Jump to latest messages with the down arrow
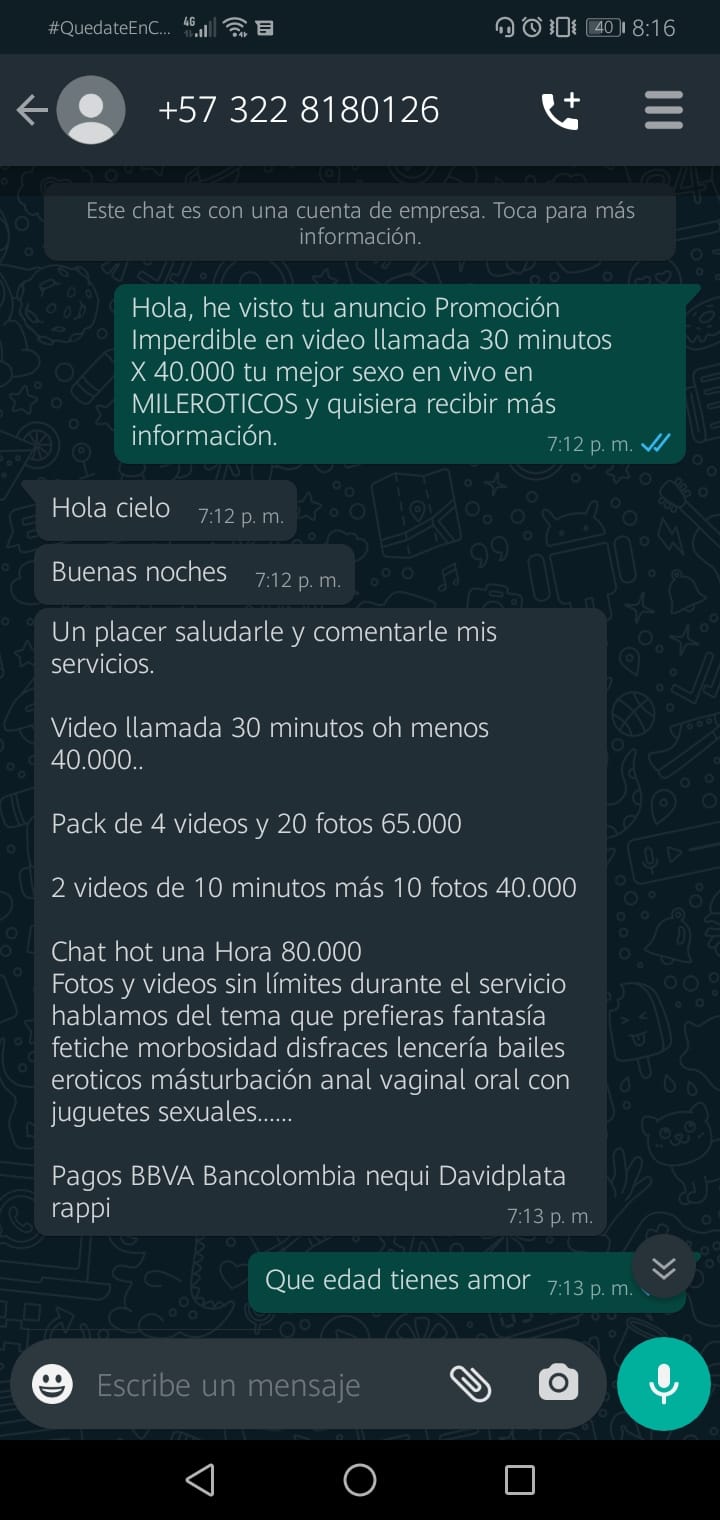 tap(663, 1267)
